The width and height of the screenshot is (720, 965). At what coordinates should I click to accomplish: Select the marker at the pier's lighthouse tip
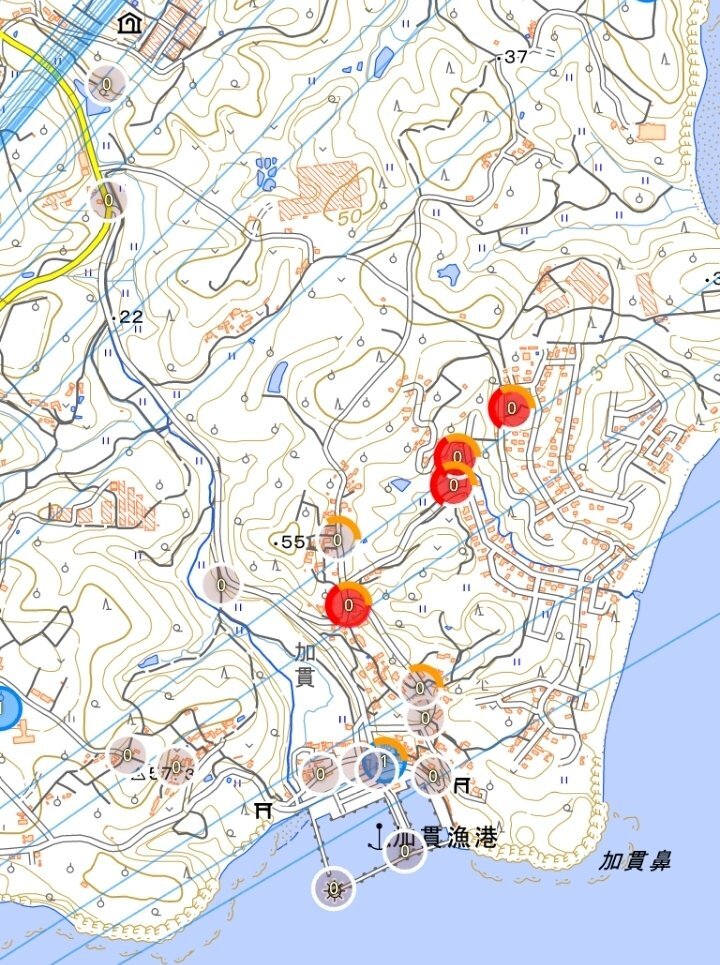coord(334,888)
